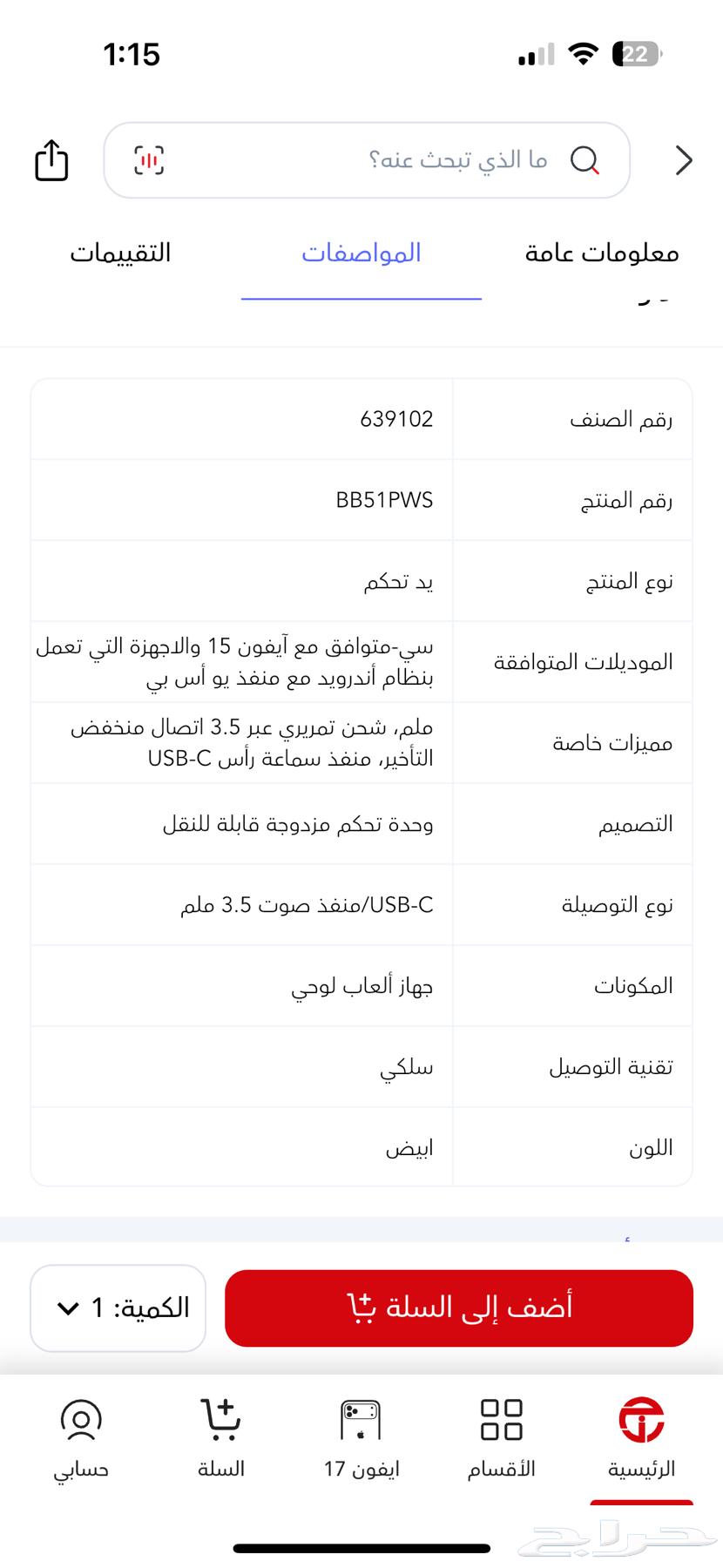Tap the clock showing 1:15
Screen dimensions: 723x1568
coord(132,53)
